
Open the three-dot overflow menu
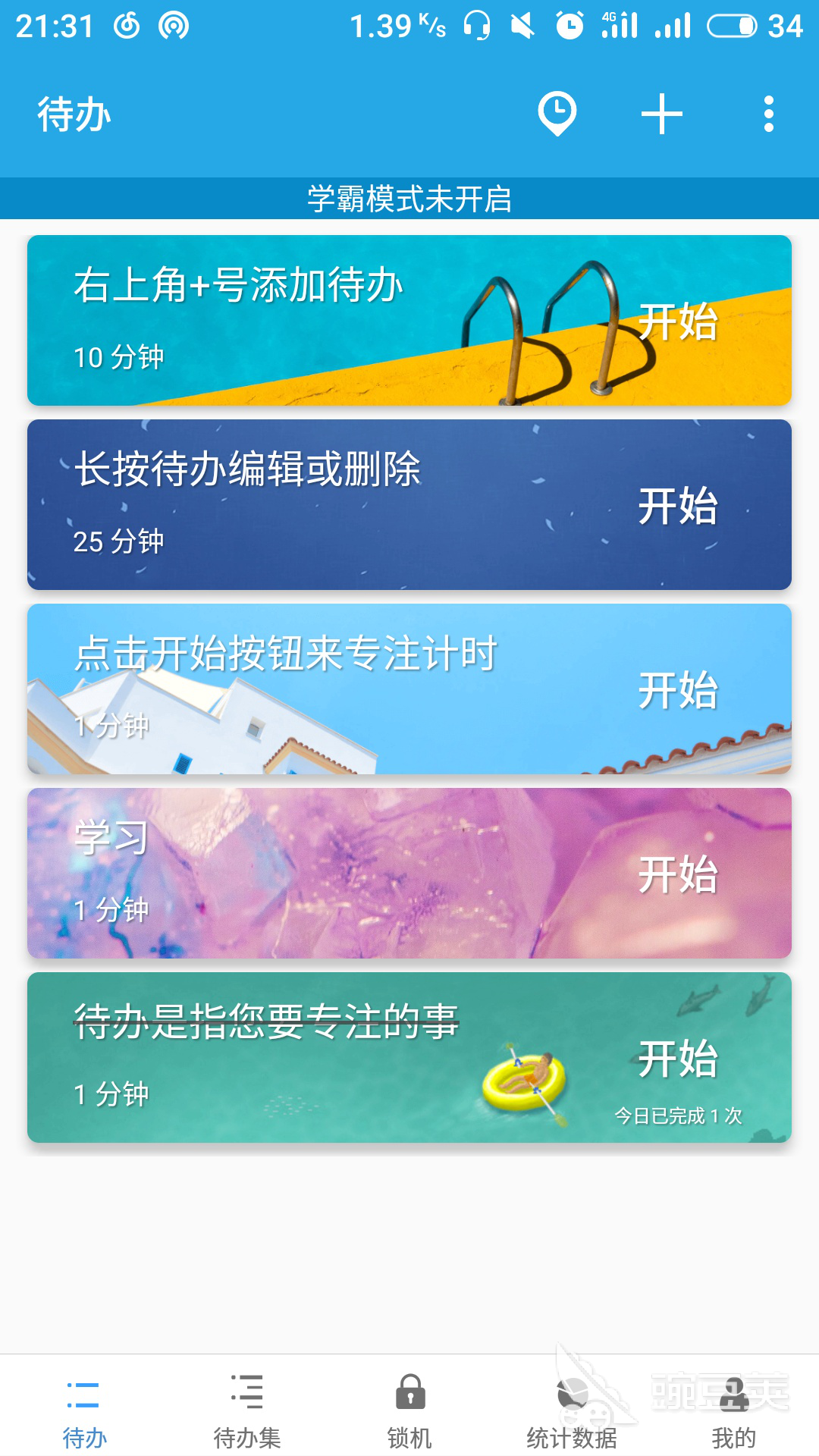pos(769,114)
